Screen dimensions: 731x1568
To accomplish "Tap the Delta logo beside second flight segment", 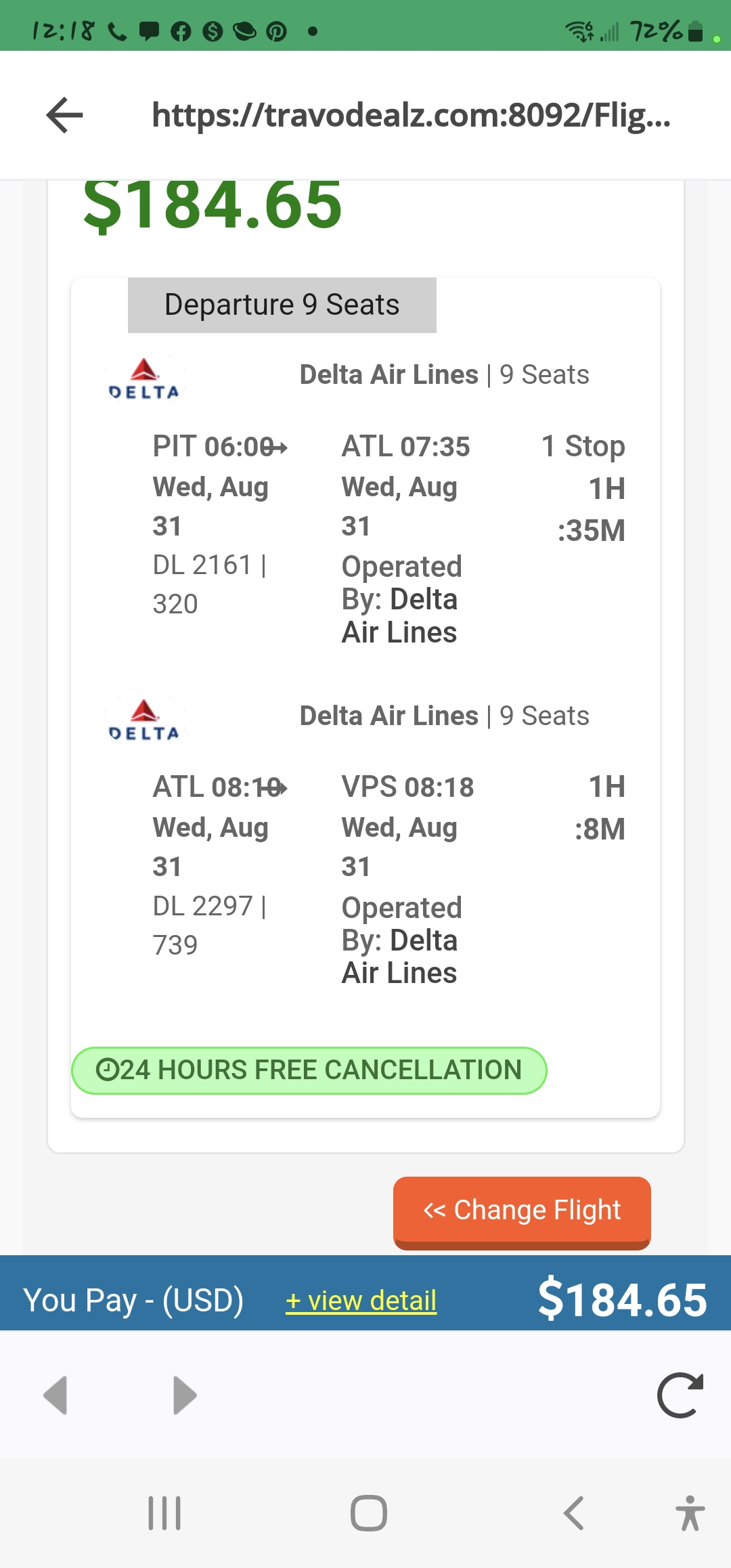I will click(x=143, y=720).
